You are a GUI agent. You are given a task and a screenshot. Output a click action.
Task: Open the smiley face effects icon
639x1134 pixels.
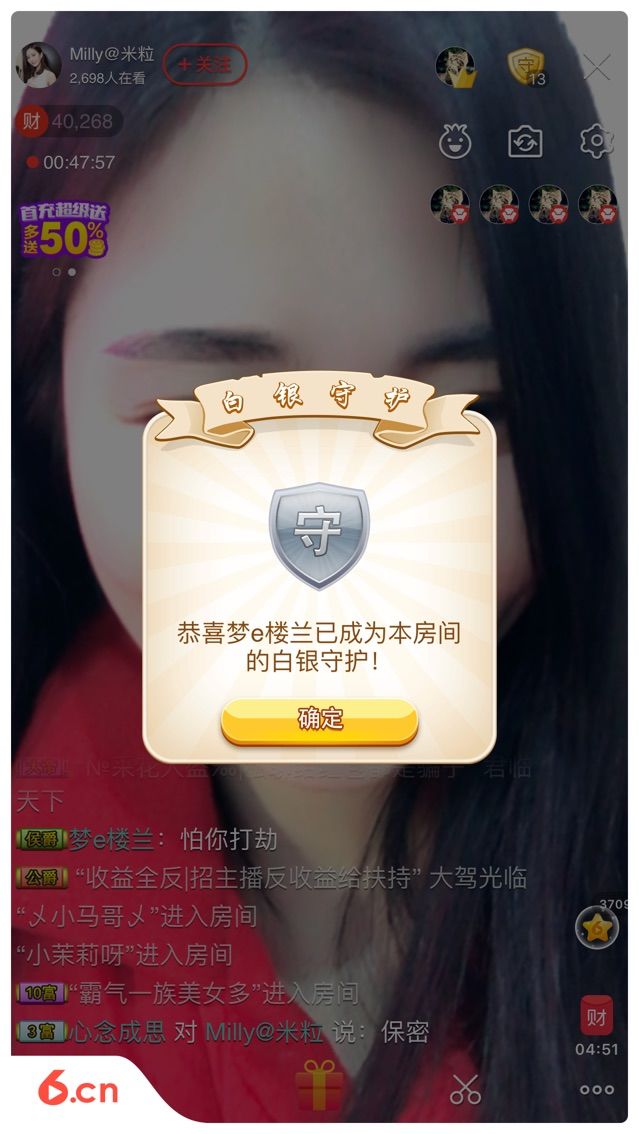pyautogui.click(x=455, y=142)
